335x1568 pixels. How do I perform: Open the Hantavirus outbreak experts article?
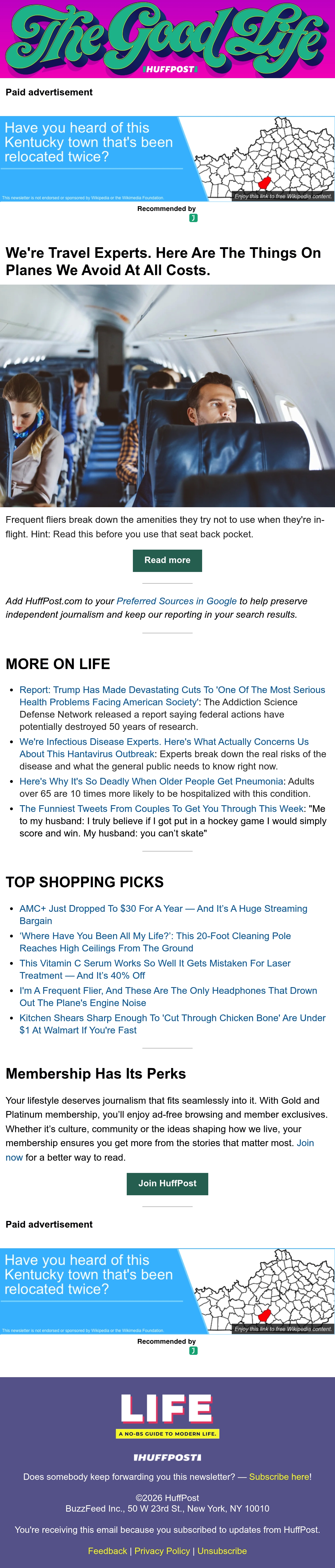tap(164, 747)
